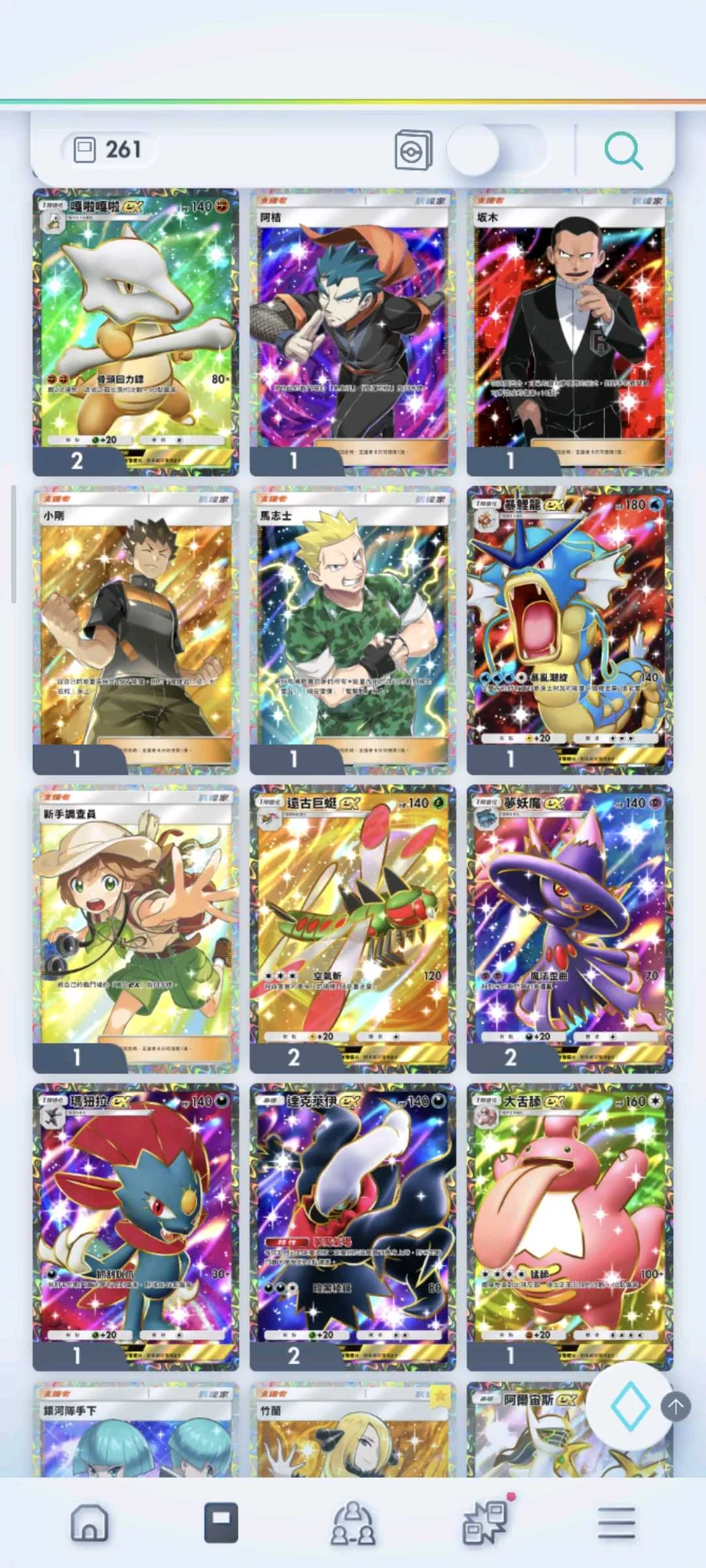706x1568 pixels.
Task: View the 夢妖魔 ex card
Action: [570, 925]
